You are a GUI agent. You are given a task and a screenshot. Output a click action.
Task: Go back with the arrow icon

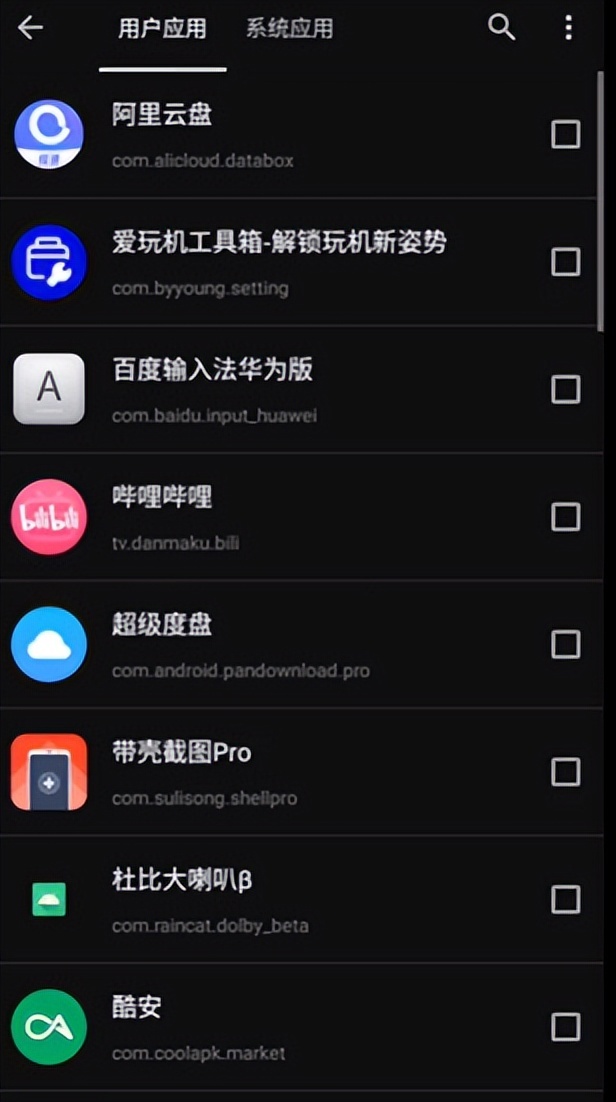click(31, 28)
